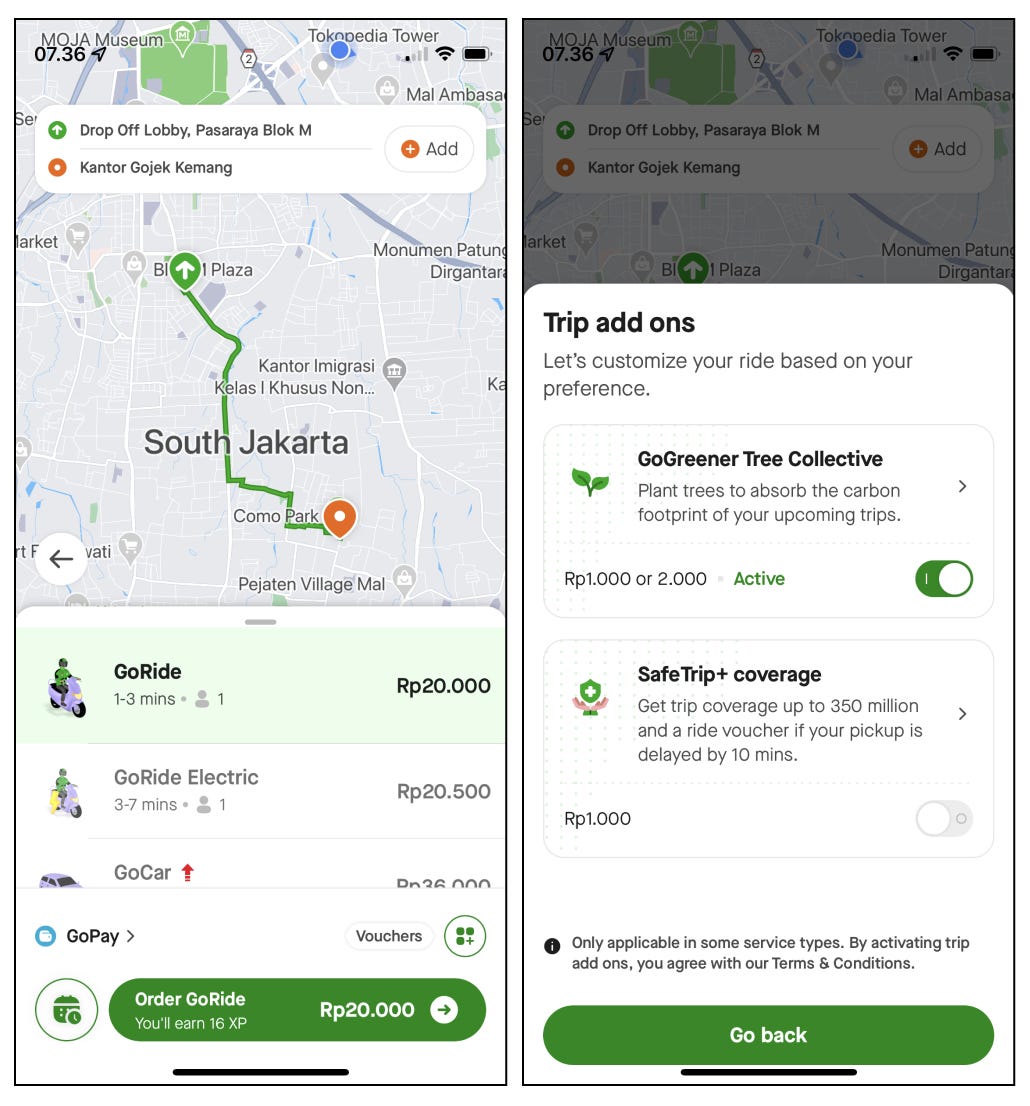Schedule the ride with the calendar clock icon
Screen dimensions: 1030x1106
[66, 1010]
